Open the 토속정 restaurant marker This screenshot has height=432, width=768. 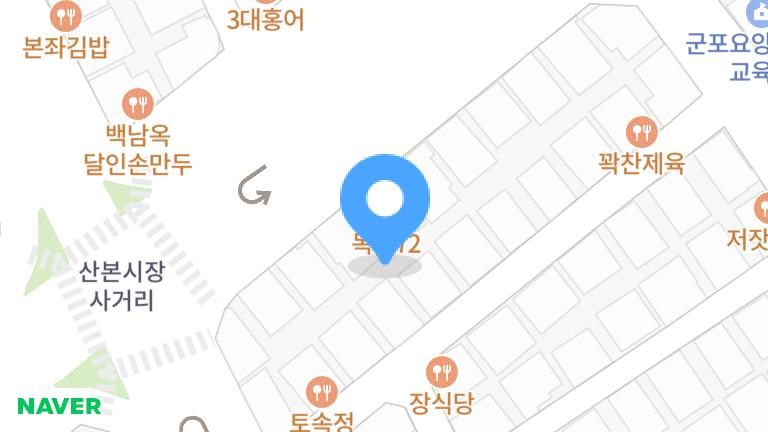(322, 391)
